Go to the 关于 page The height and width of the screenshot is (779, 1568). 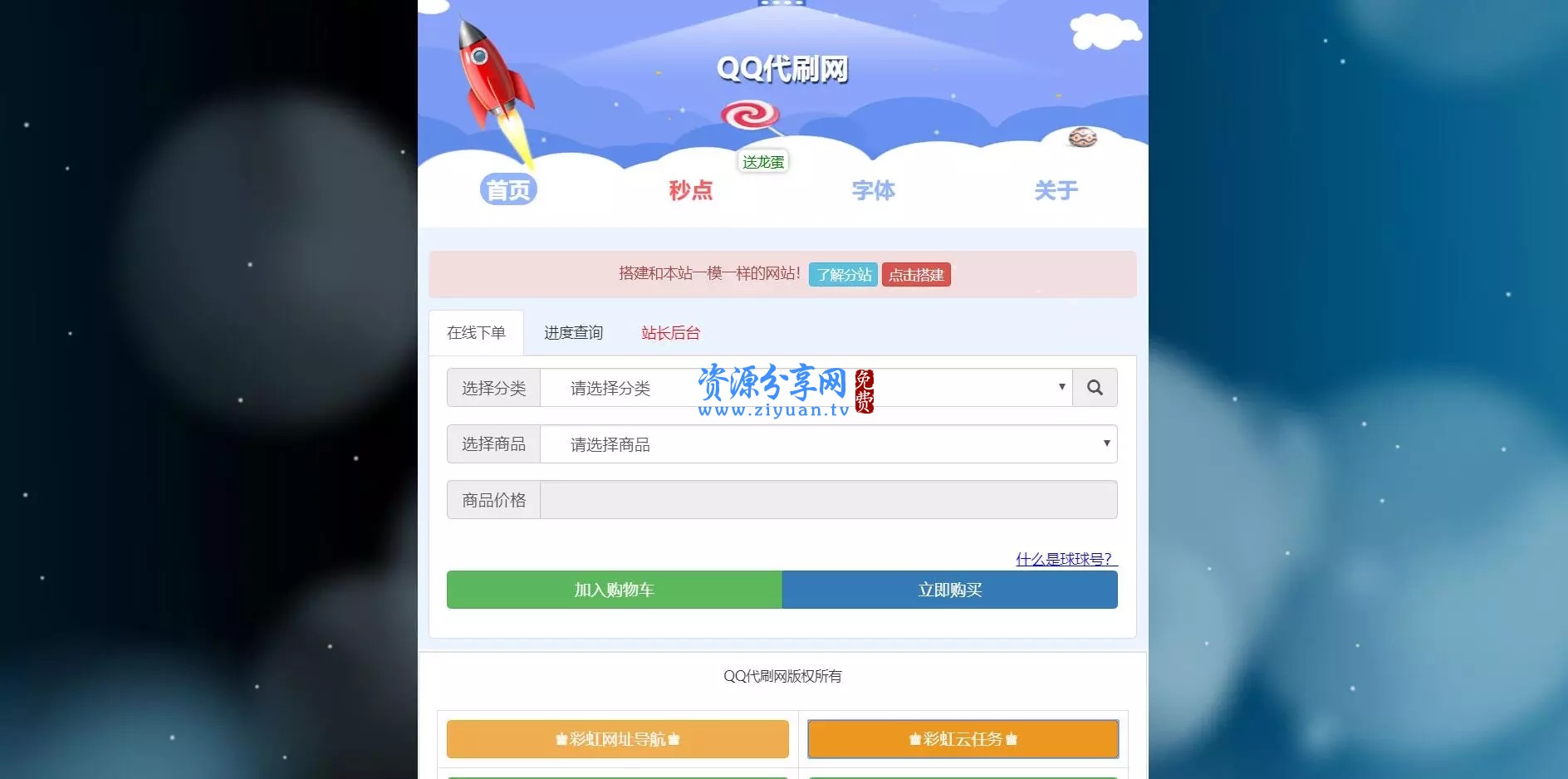pos(1056,190)
